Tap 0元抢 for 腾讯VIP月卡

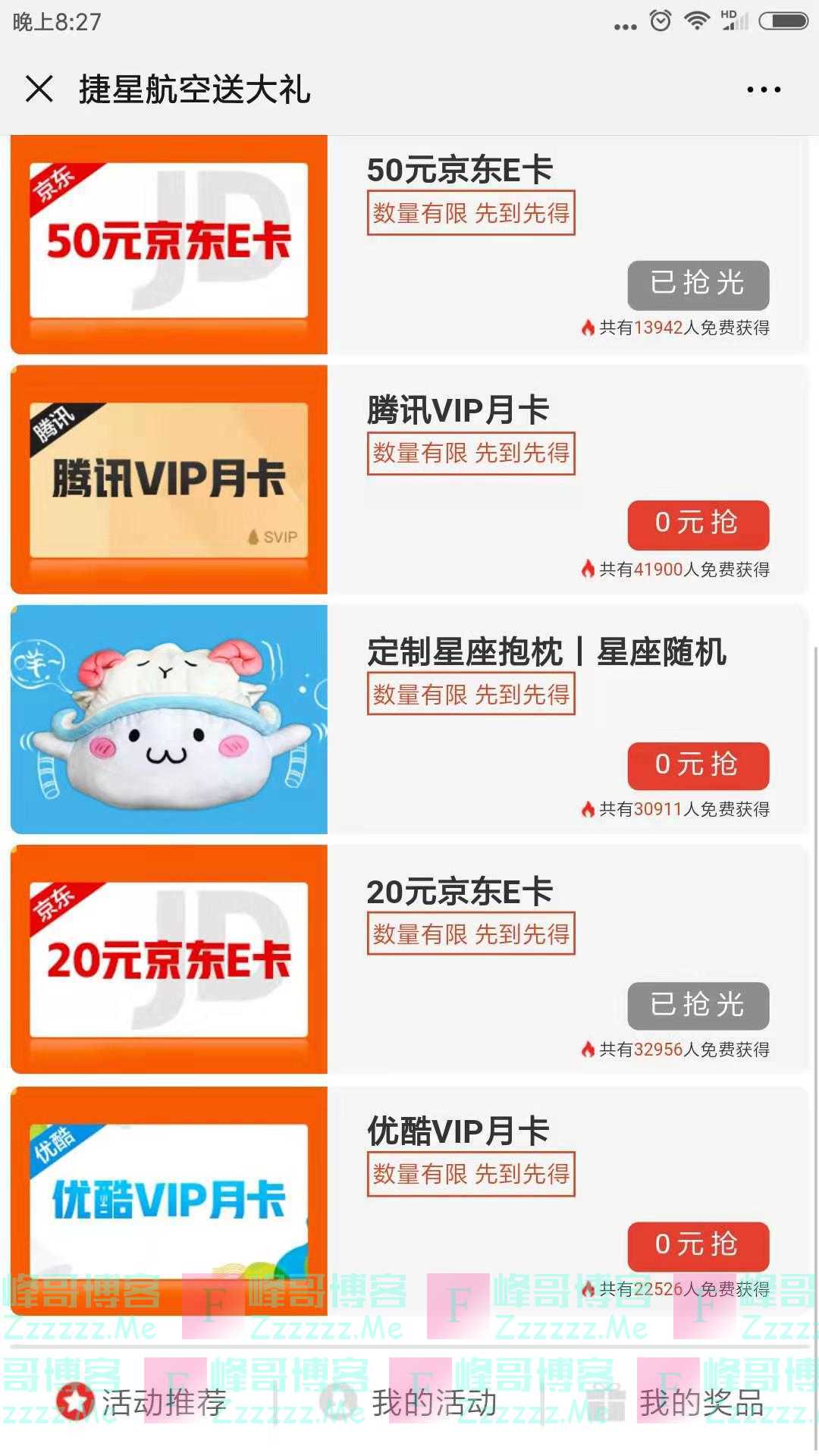(697, 525)
